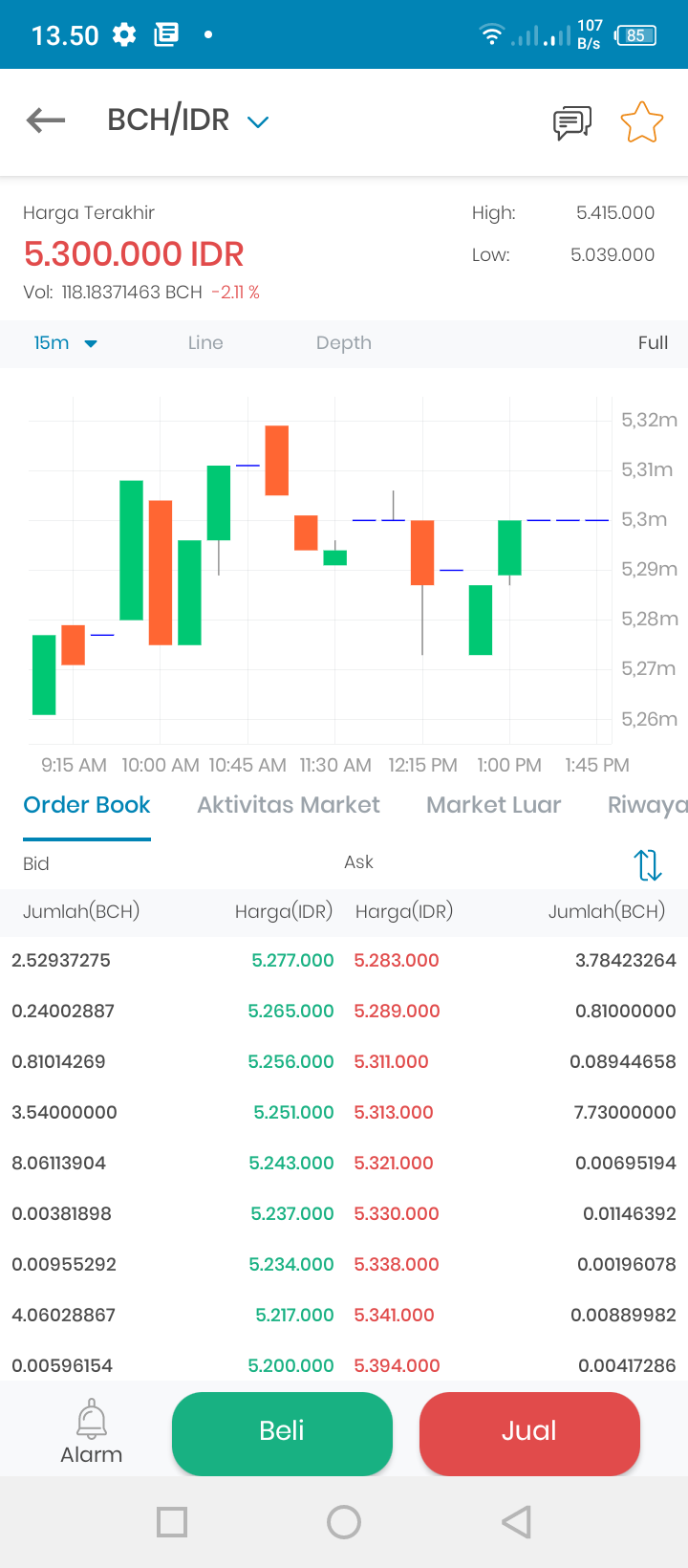
Task: Select the Order Book tab
Action: (87, 805)
